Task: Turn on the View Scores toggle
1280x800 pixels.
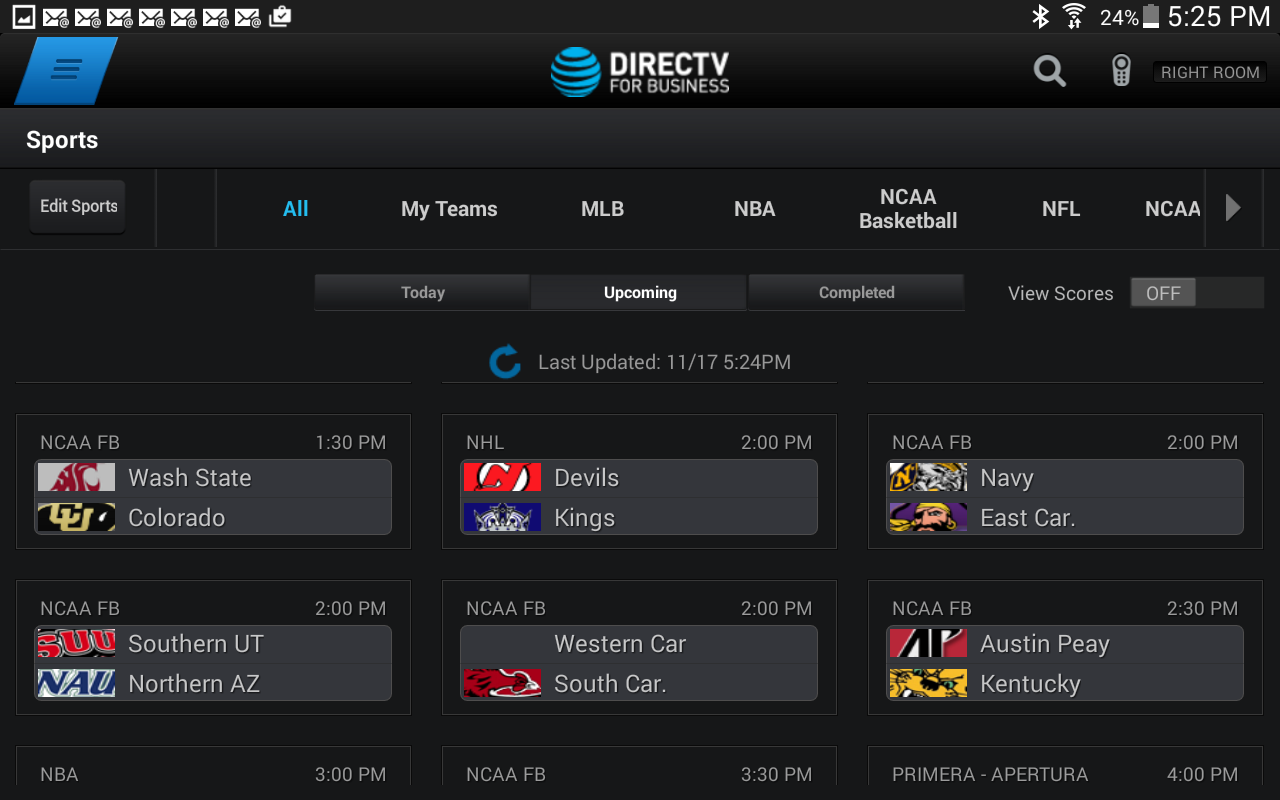Action: click(1197, 293)
